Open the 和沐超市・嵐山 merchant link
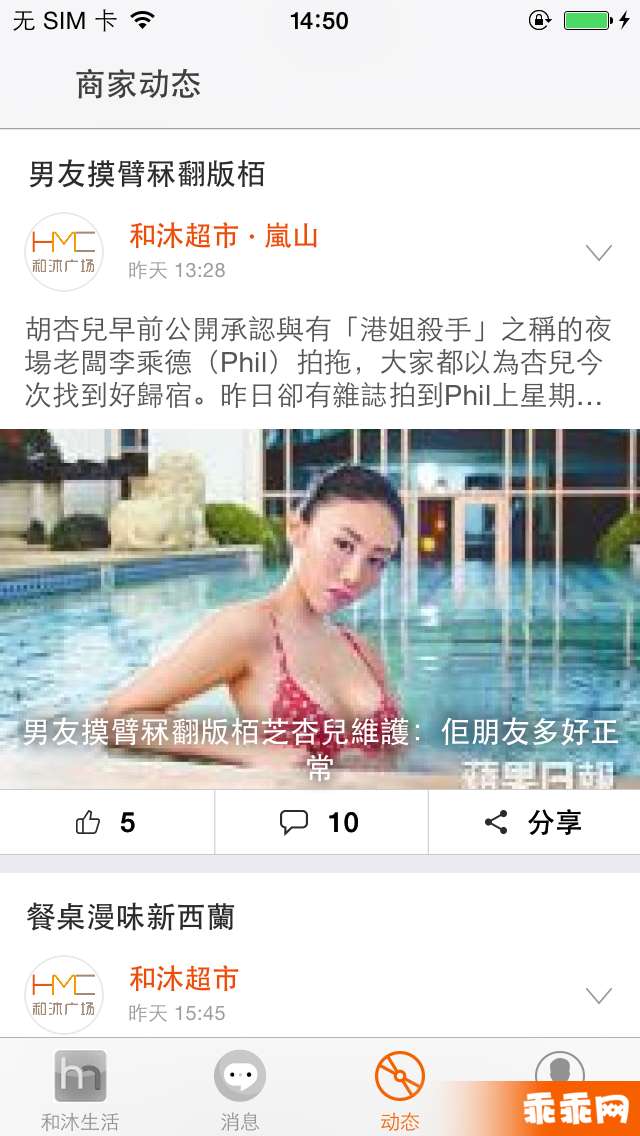This screenshot has width=640, height=1136. tap(223, 237)
